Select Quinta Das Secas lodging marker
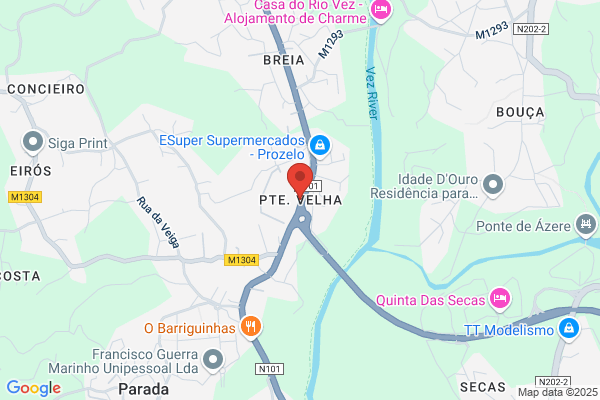The image size is (600, 400). coord(502,298)
